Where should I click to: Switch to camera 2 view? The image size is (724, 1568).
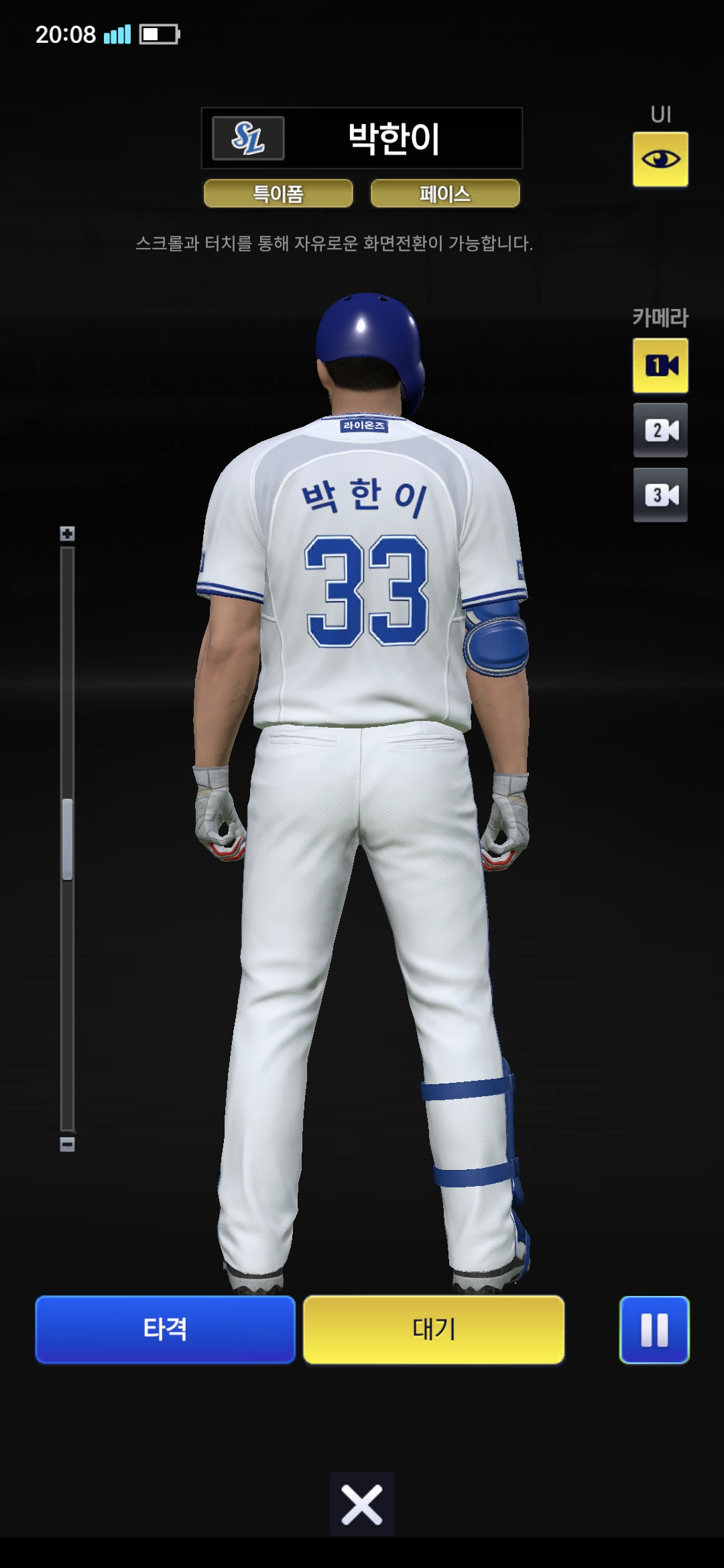660,430
